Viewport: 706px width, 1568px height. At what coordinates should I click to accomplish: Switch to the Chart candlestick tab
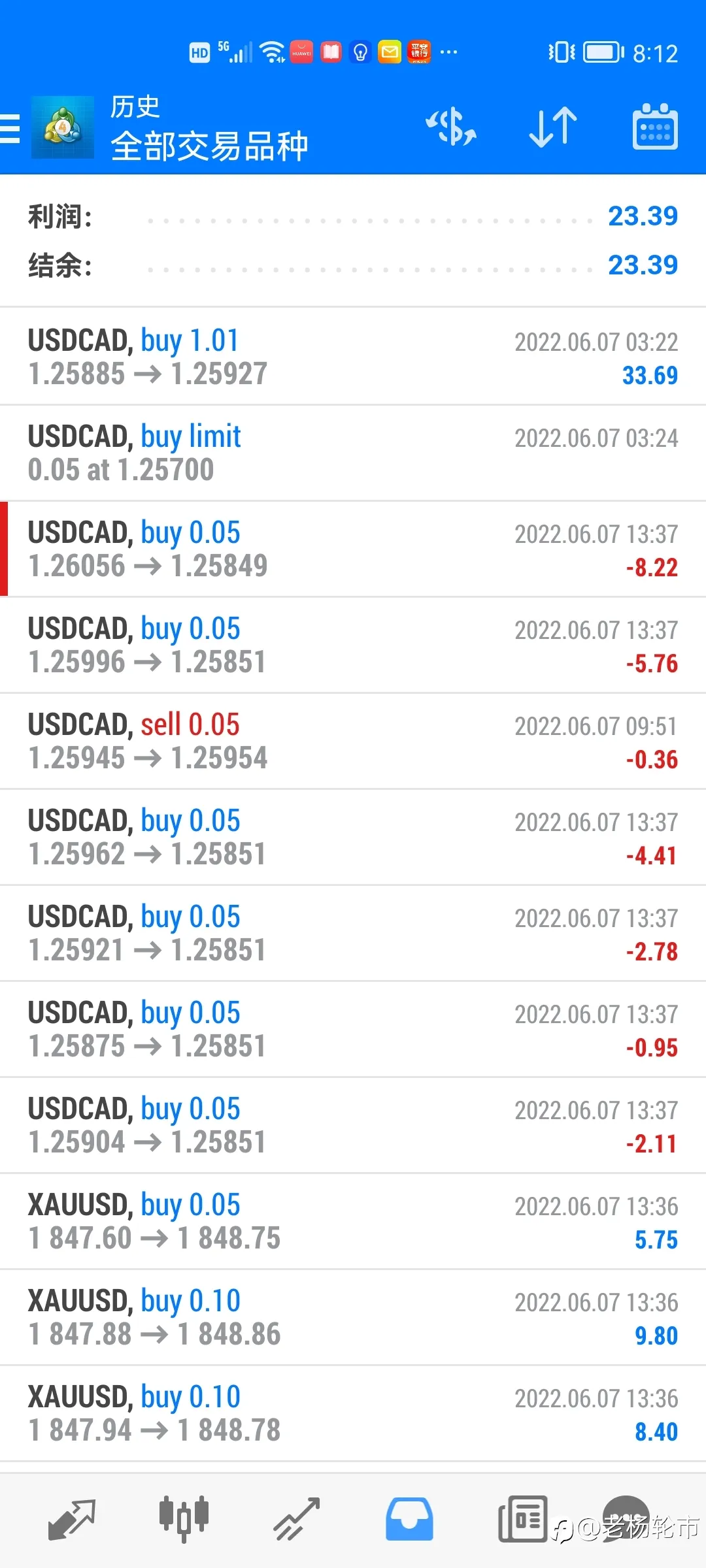[x=184, y=1520]
